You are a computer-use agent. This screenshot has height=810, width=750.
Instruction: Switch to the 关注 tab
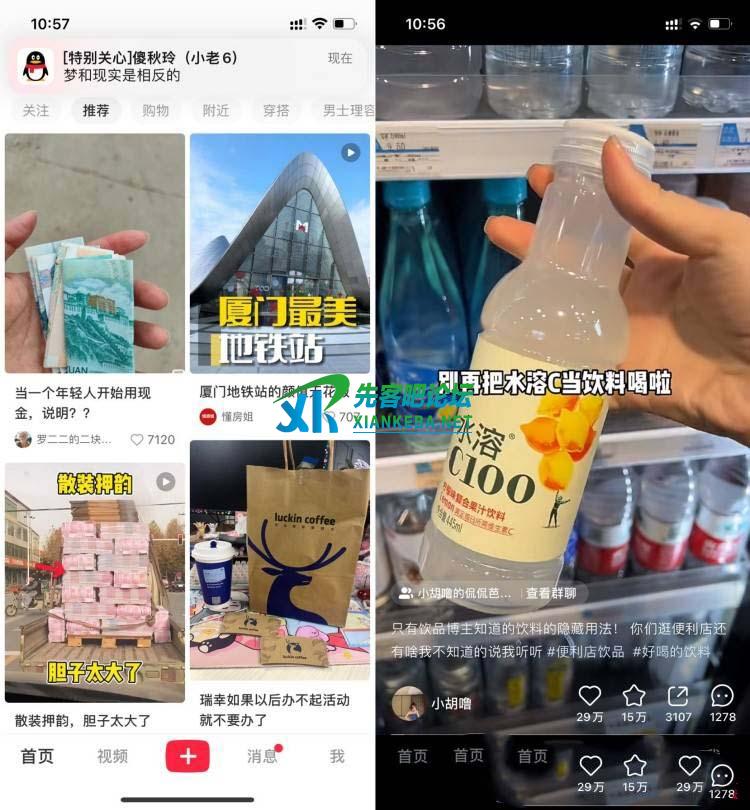point(36,111)
